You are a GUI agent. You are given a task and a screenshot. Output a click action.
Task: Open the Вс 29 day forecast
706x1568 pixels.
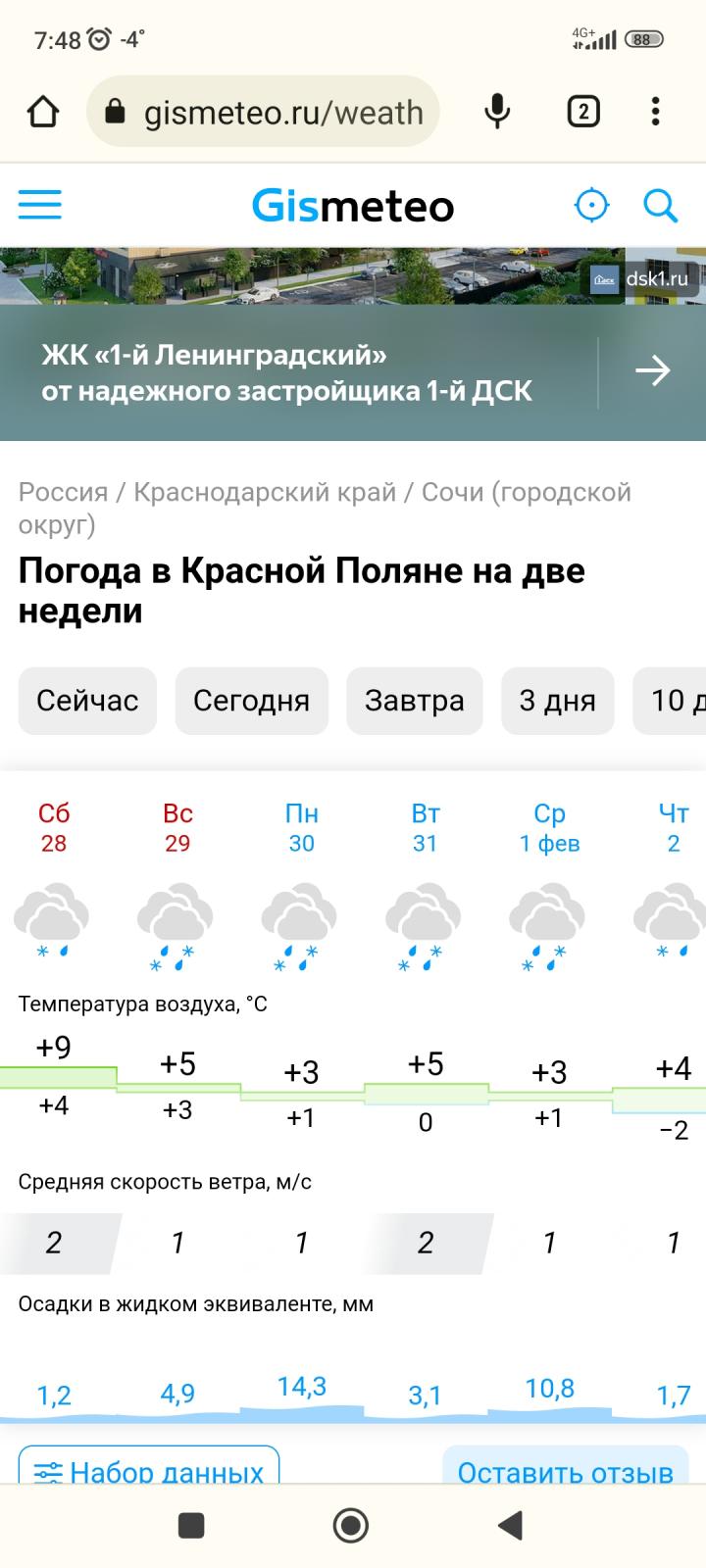point(177,828)
